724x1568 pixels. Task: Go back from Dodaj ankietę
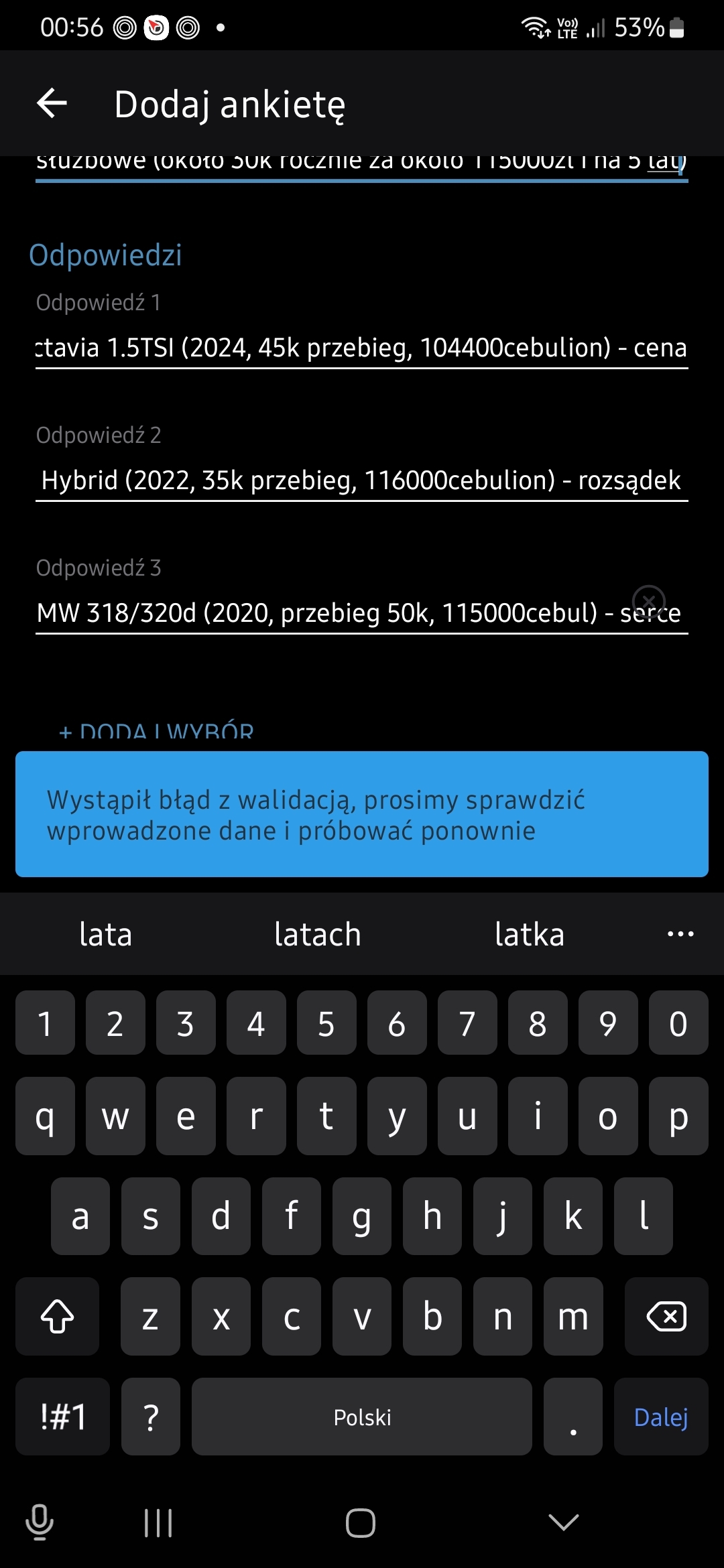[52, 104]
